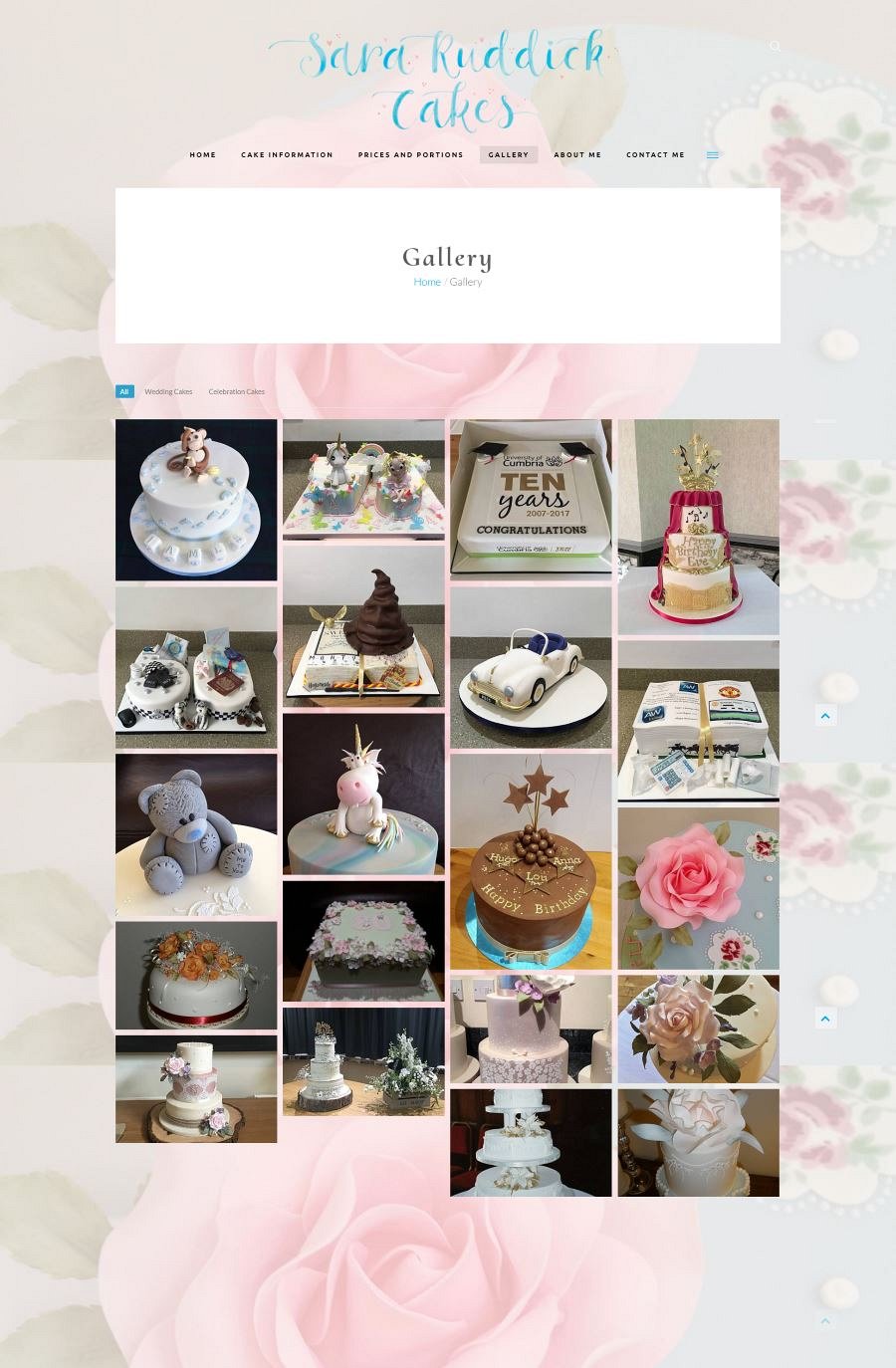Select the Gallery menu item
Screen dimensions: 896x1368
[x=508, y=155]
